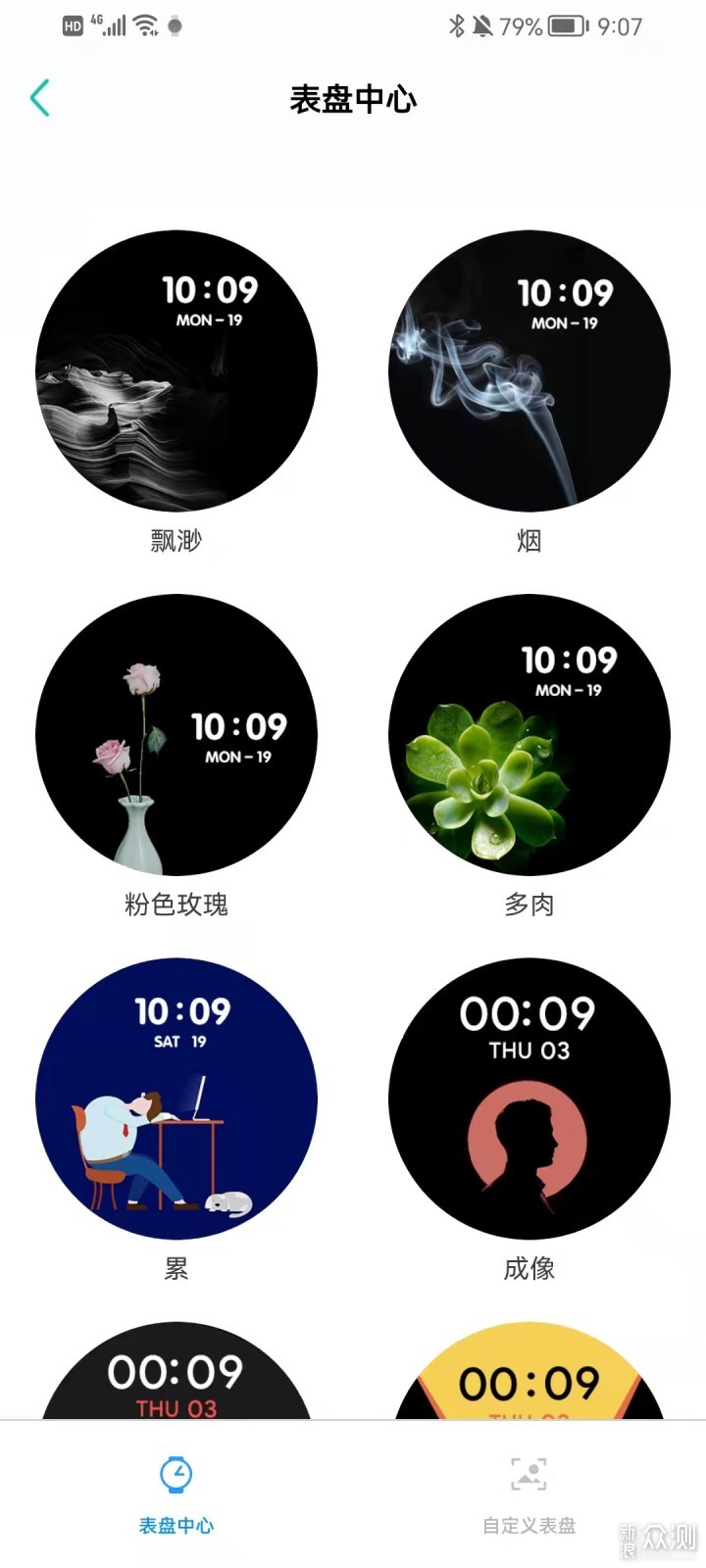The height and width of the screenshot is (1568, 706).
Task: Tap the watch icon in 表盘中心 bottom tab
Action: click(x=175, y=1473)
